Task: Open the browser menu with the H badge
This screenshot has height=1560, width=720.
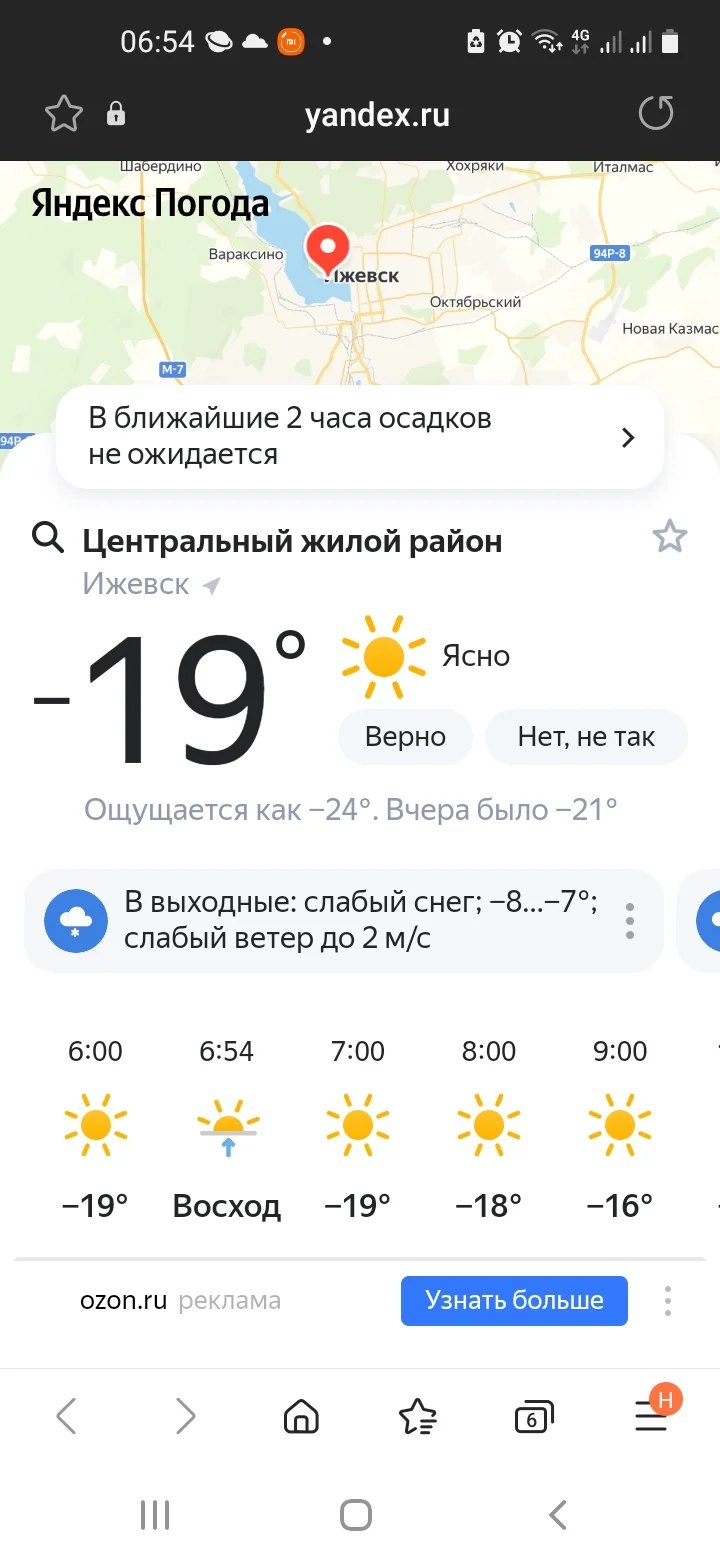Action: click(x=651, y=1414)
